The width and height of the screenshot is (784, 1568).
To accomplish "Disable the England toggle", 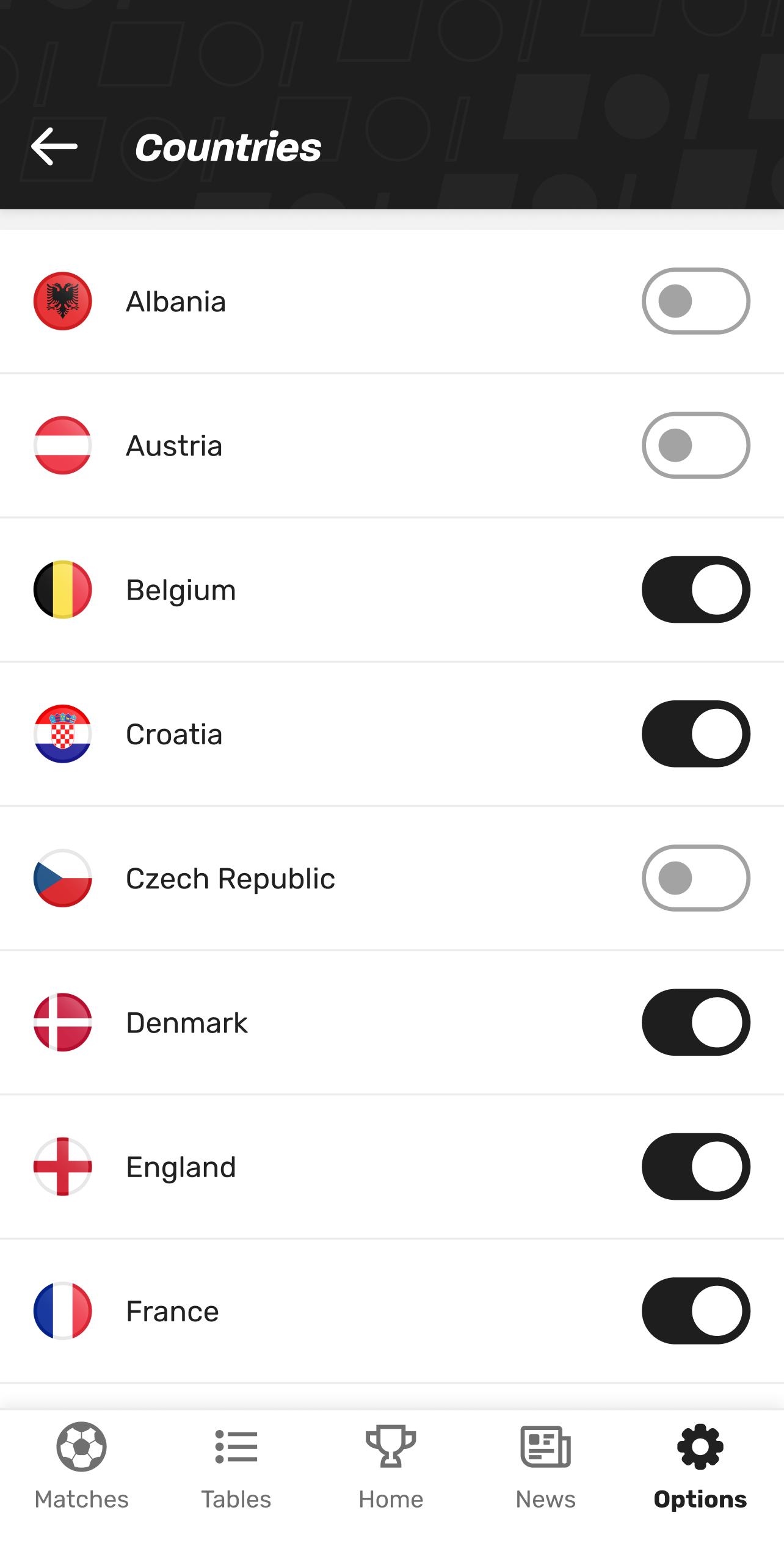I will pyautogui.click(x=695, y=1166).
